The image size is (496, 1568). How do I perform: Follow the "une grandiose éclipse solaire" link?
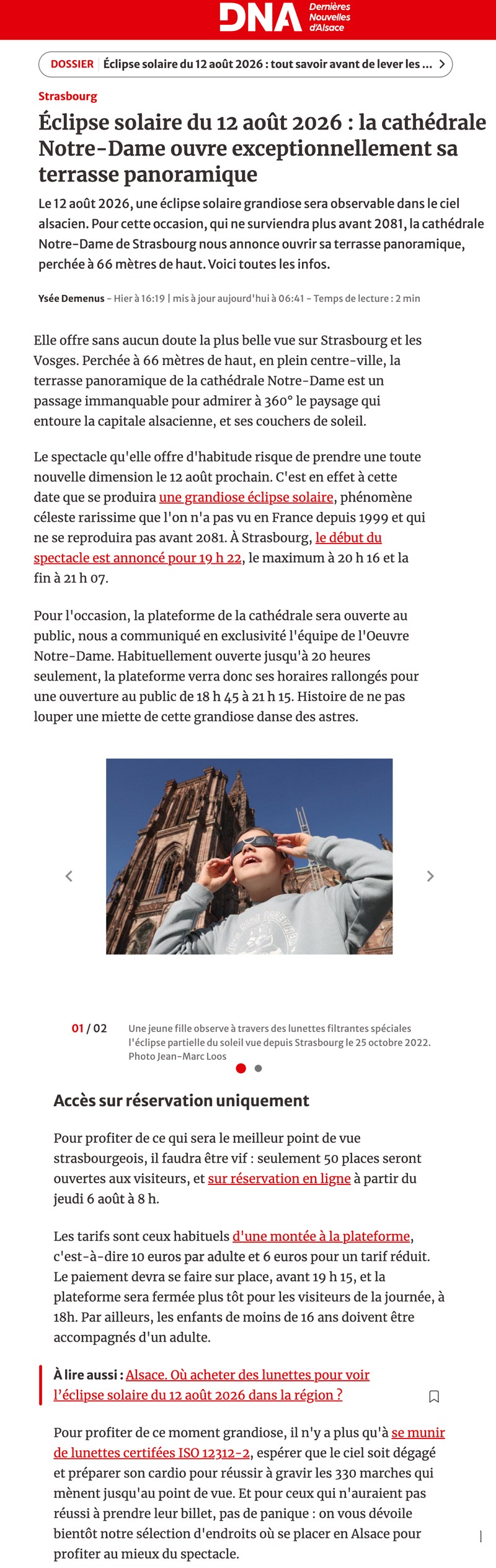click(x=246, y=497)
